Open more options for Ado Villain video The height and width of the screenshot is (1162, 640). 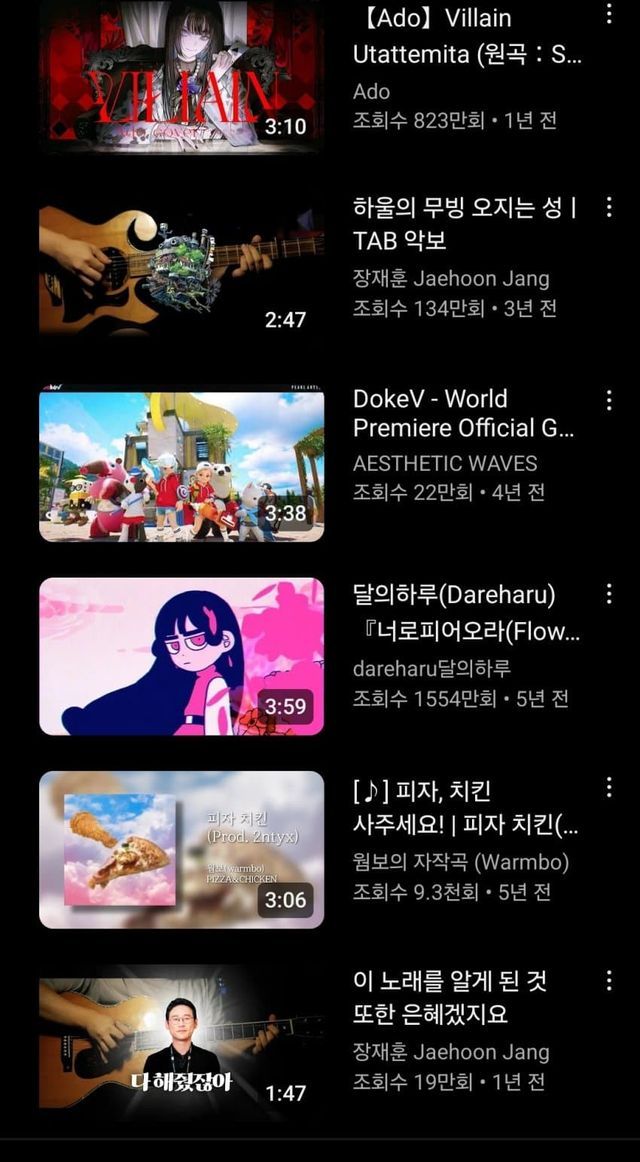click(608, 14)
